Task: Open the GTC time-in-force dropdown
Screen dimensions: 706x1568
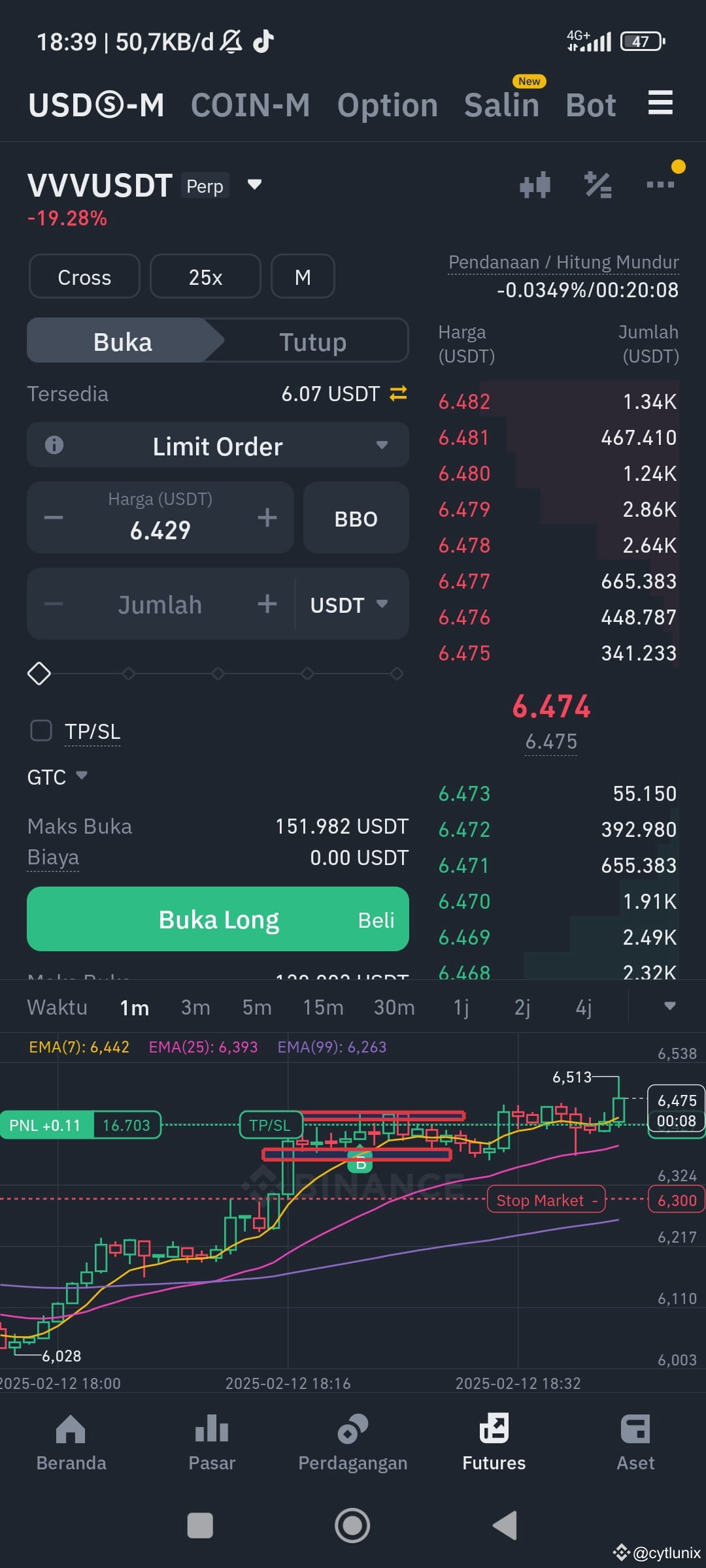Action: (x=58, y=777)
